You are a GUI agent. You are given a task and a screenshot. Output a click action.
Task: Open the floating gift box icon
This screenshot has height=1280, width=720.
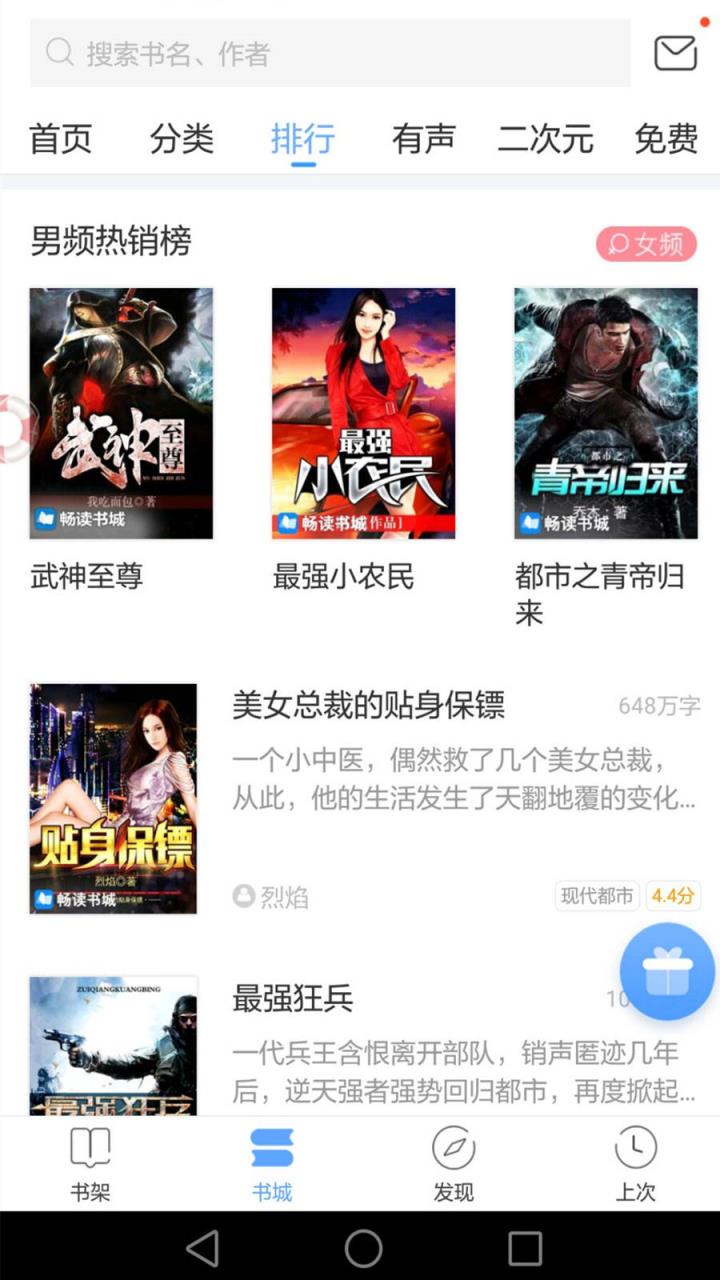[666, 971]
